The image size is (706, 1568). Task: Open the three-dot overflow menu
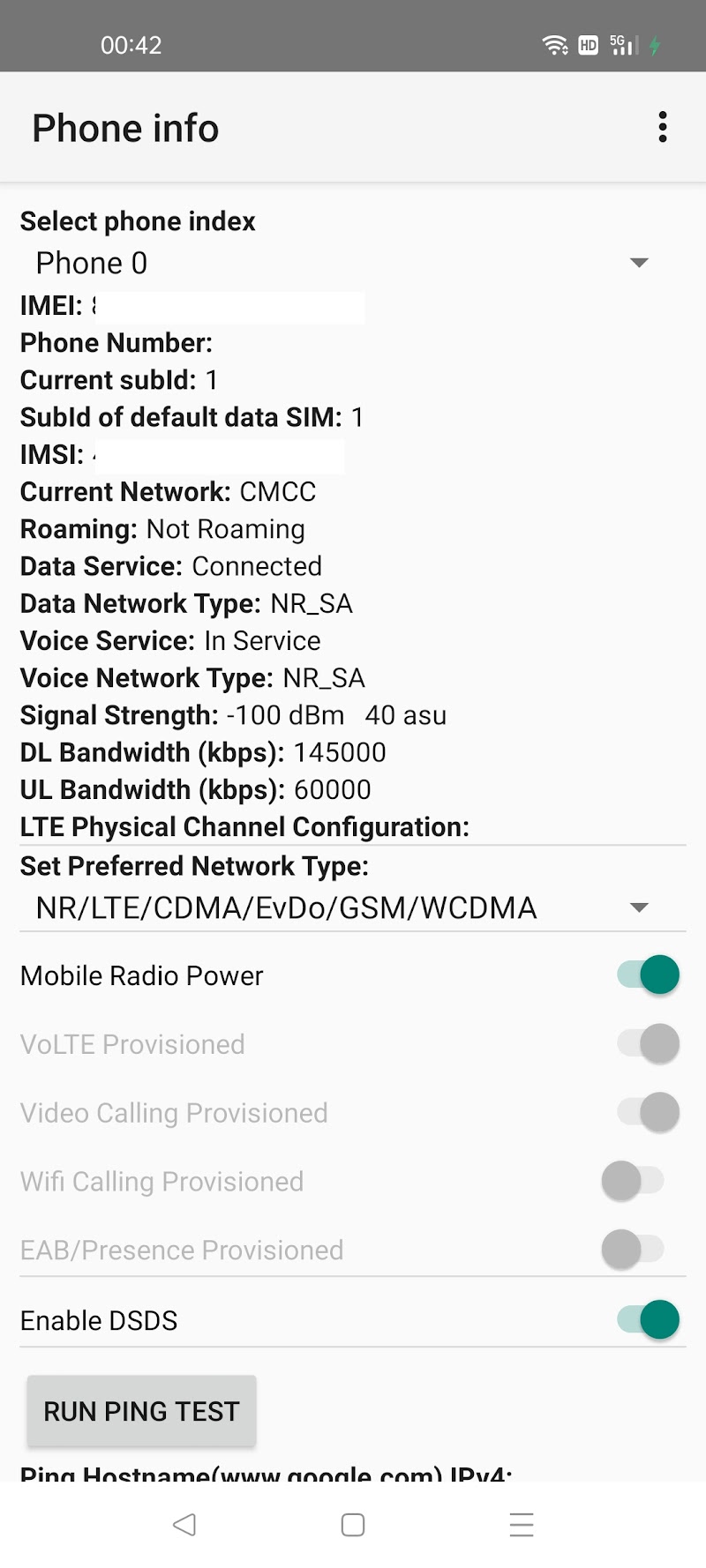point(662,128)
